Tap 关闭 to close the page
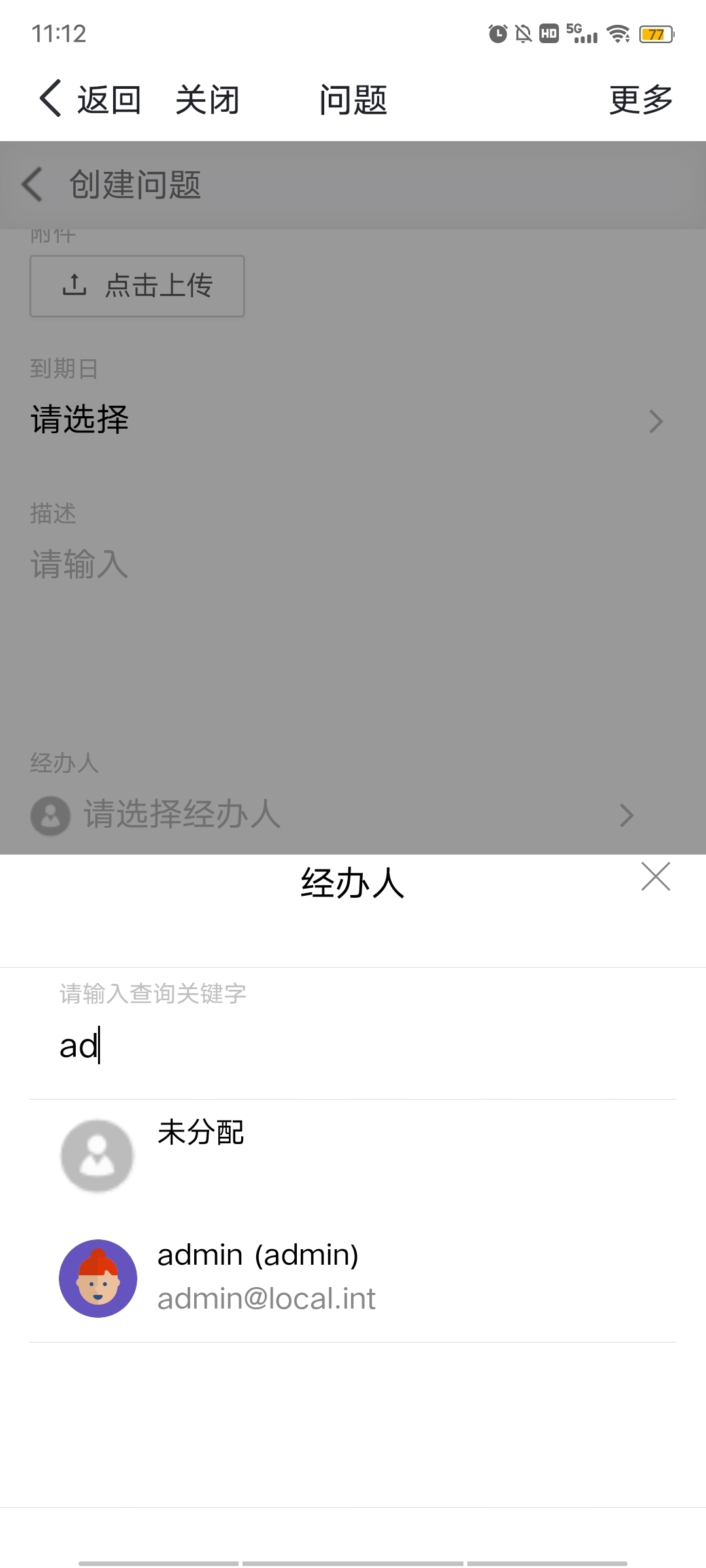 click(207, 100)
